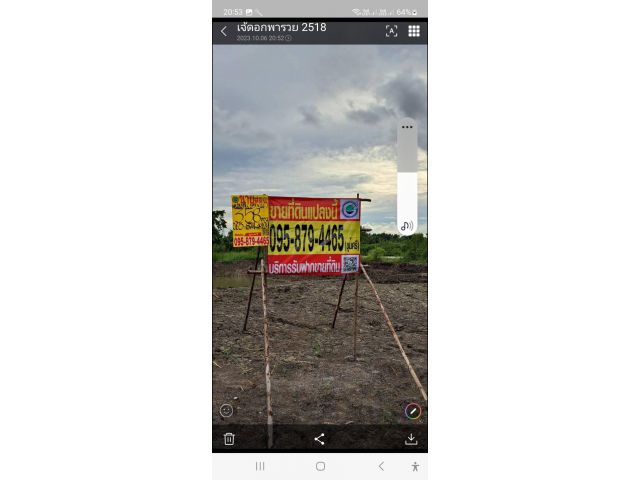Tap the info icon beside the date

coord(289,38)
